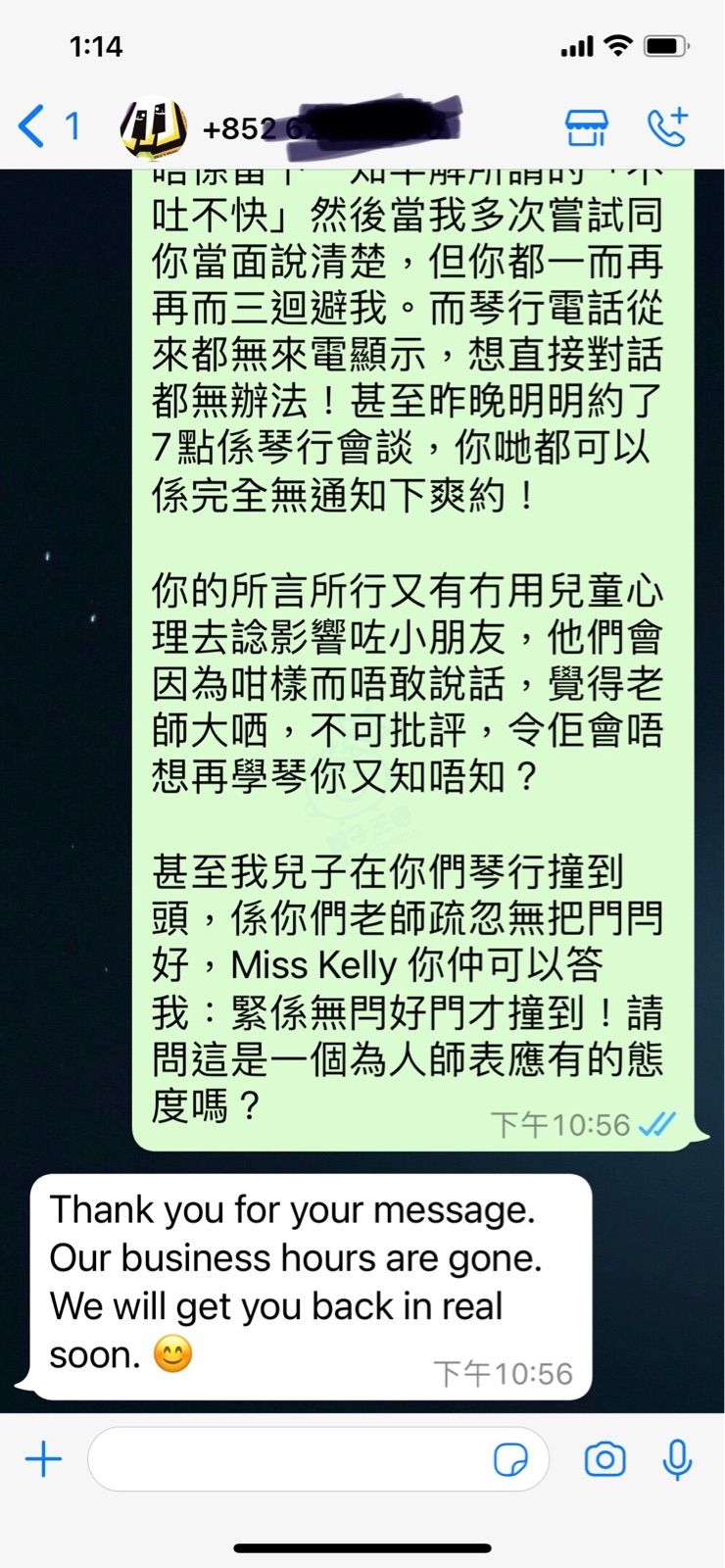Open the sticker picker
Image resolution: width=725 pixels, height=1568 pixels.
tap(510, 1459)
